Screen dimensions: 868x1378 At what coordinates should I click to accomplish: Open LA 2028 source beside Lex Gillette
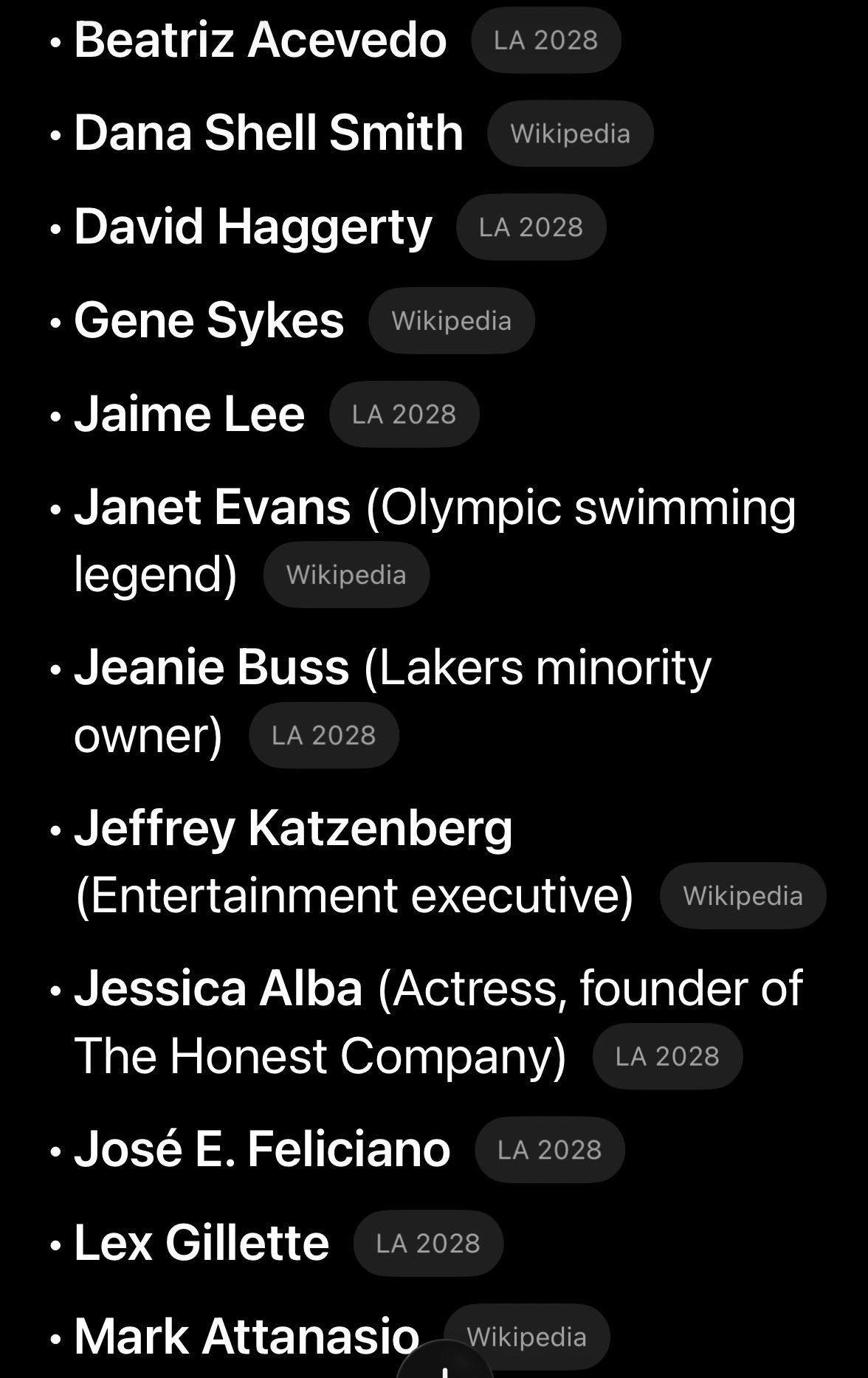[x=428, y=1244]
